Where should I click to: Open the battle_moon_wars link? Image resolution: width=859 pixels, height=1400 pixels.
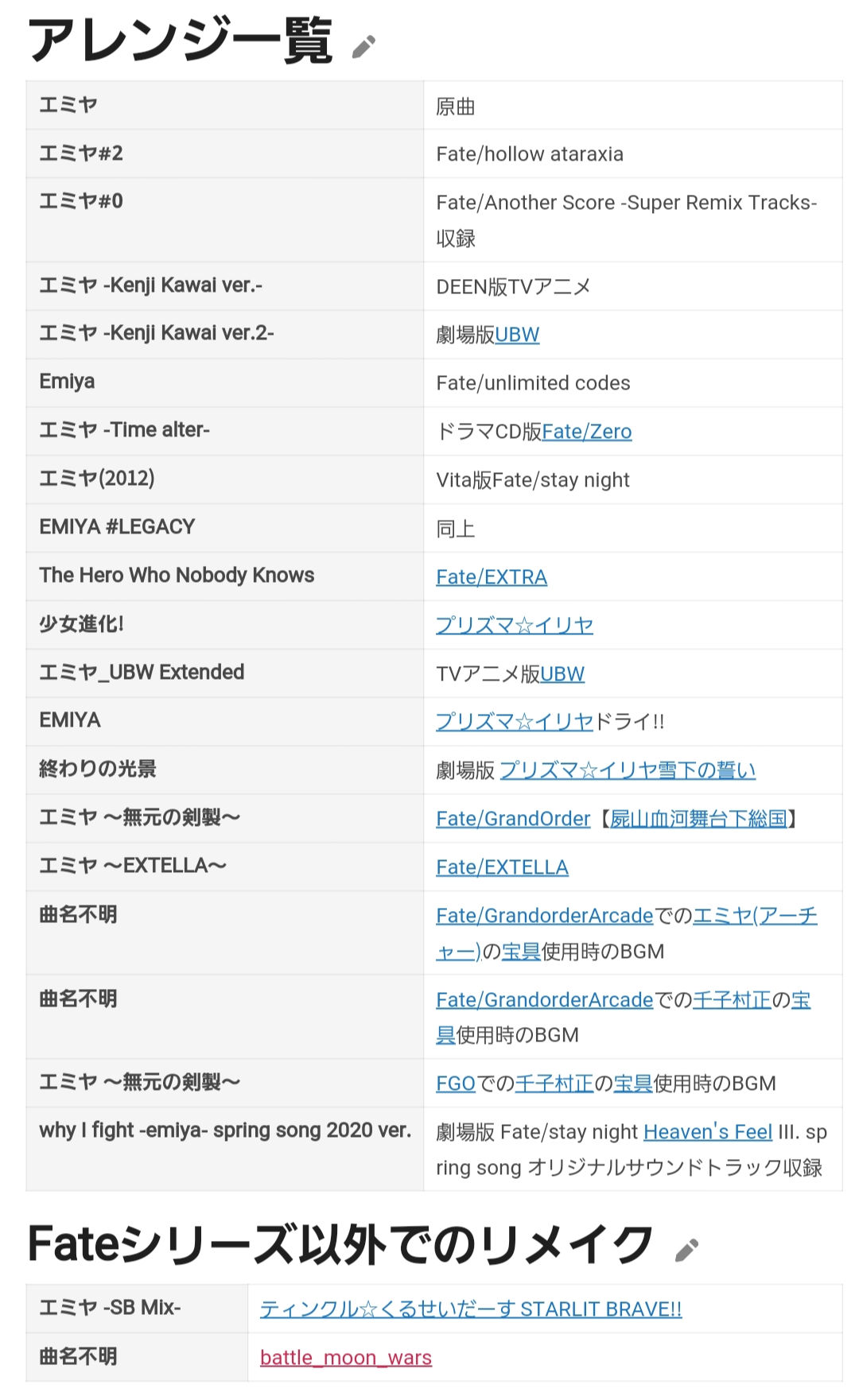click(x=346, y=1357)
